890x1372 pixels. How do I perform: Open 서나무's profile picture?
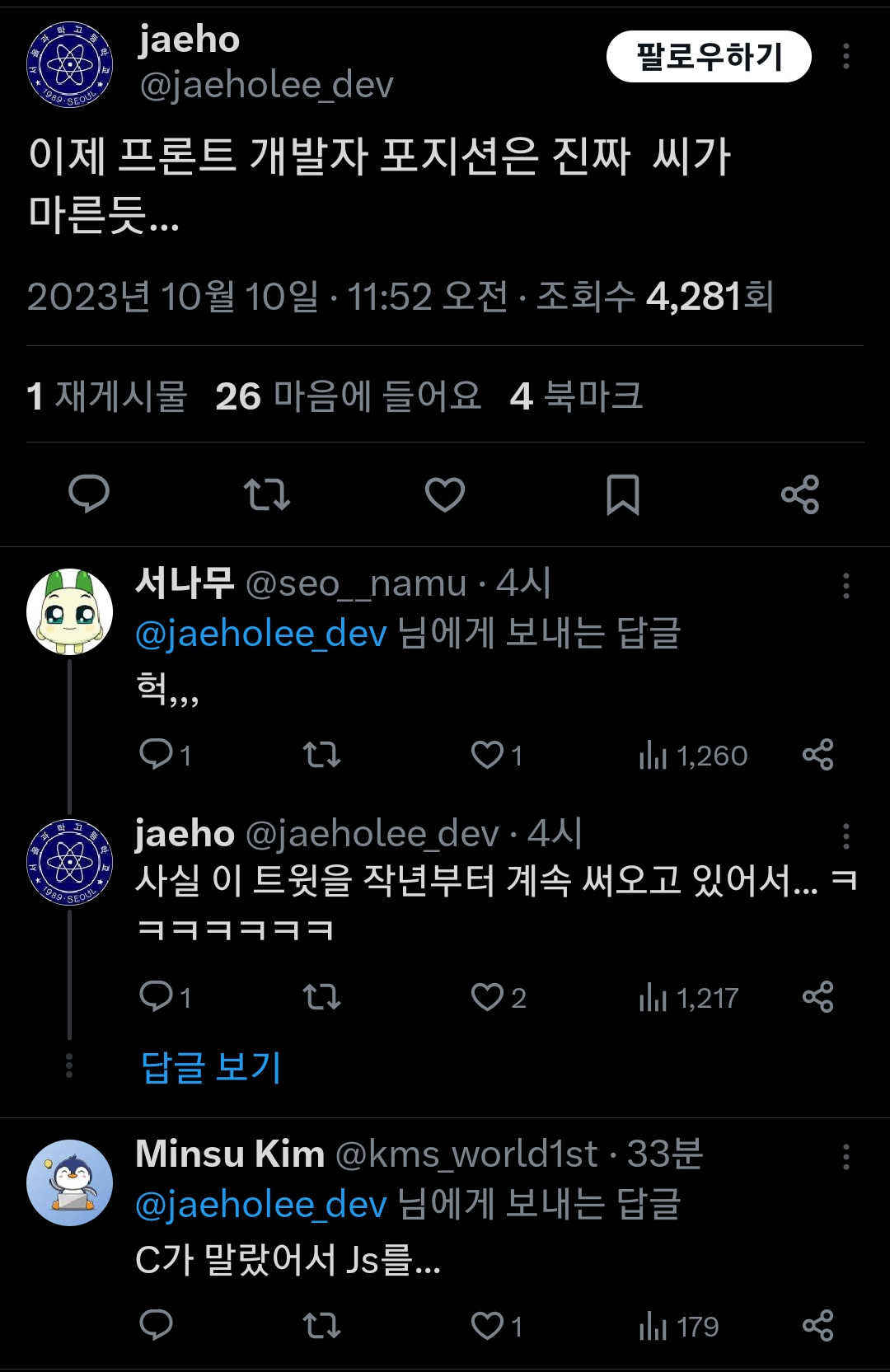coord(70,611)
